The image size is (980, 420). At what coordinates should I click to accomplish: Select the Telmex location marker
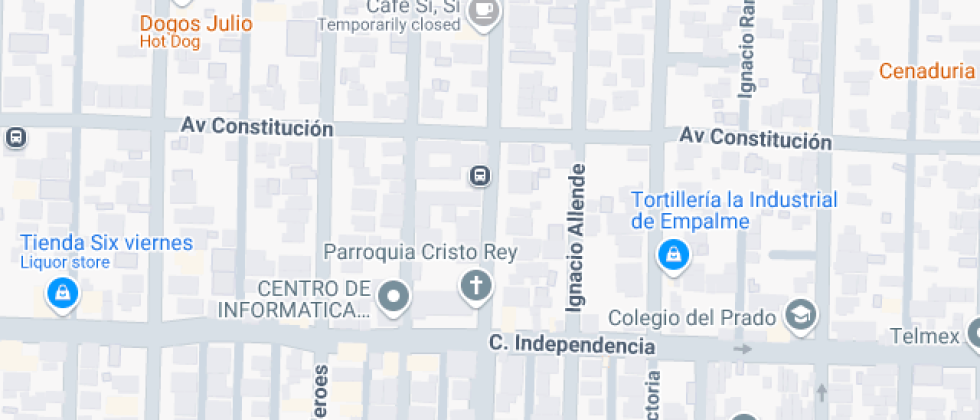[x=974, y=336]
